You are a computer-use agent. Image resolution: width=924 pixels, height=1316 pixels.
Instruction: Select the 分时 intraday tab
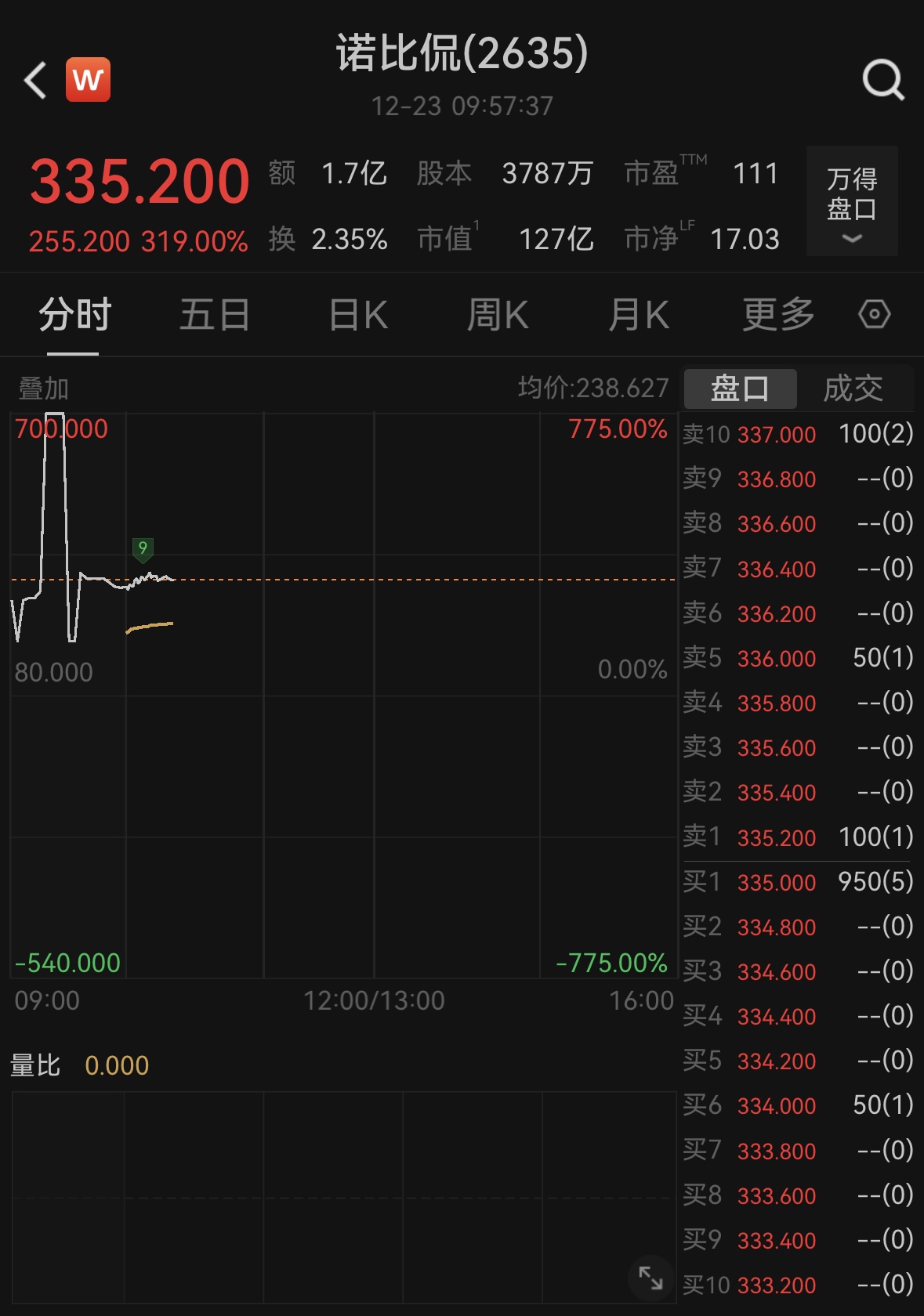pyautogui.click(x=75, y=316)
